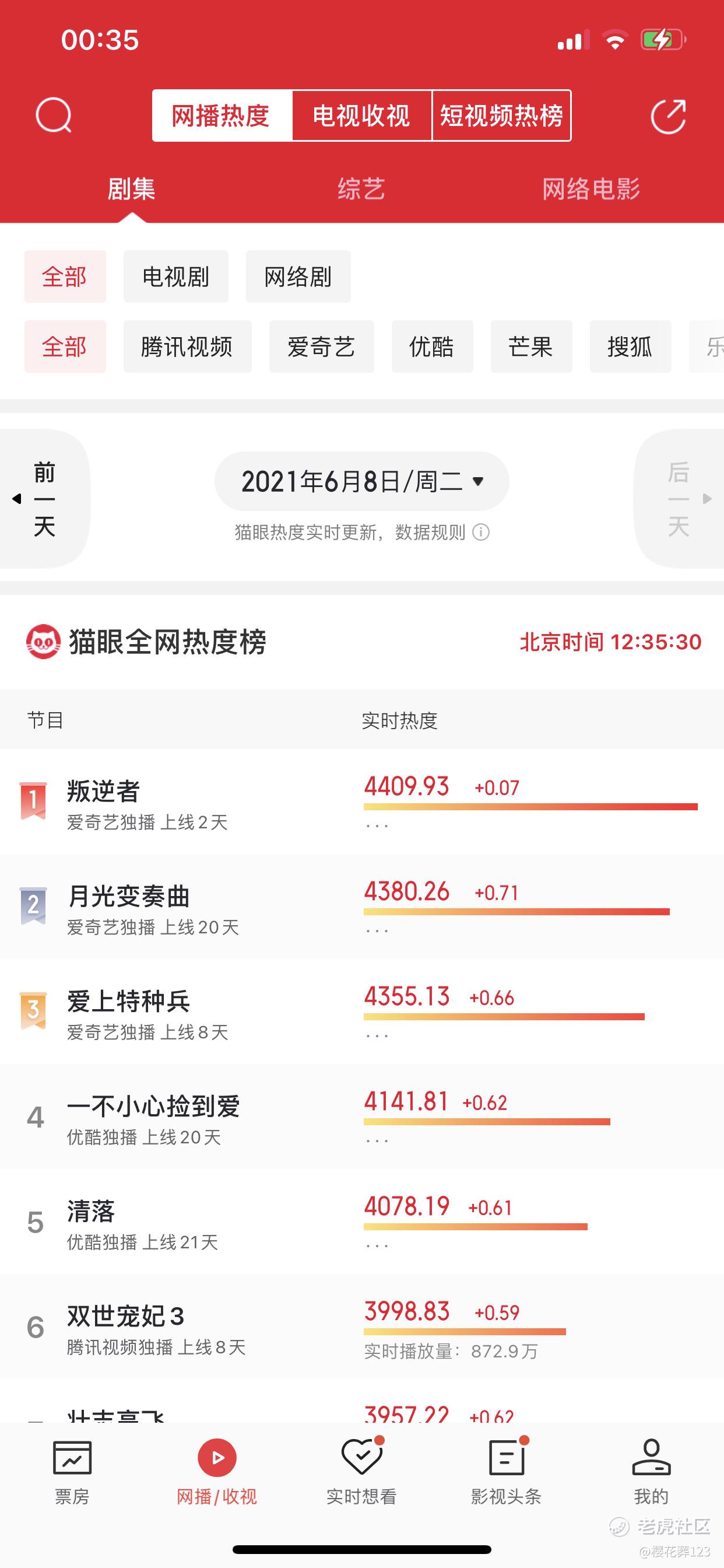This screenshot has width=724, height=1568.
Task: Filter by 电视剧 chip
Action: point(176,276)
